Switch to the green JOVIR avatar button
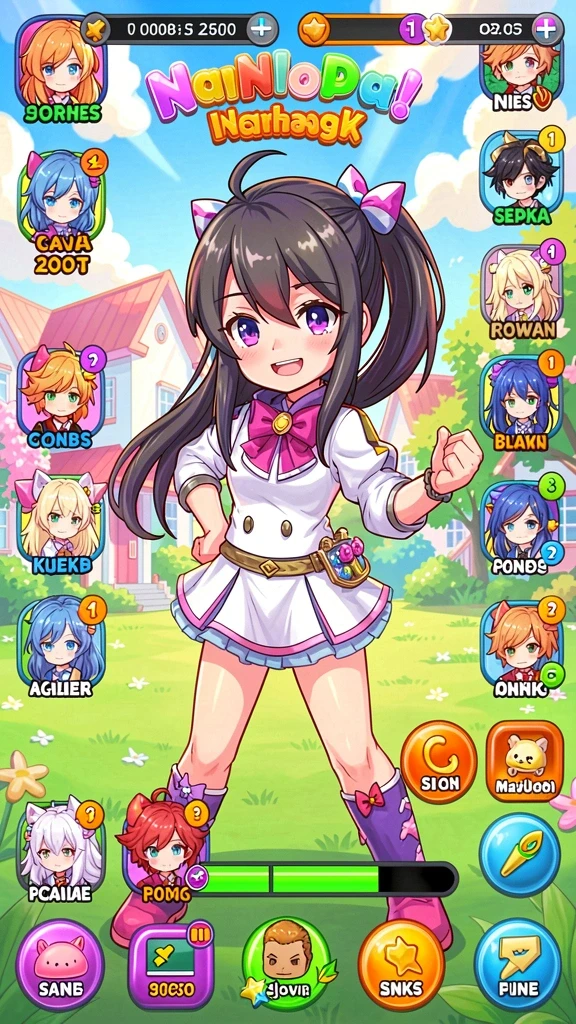This screenshot has width=576, height=1024. [x=286, y=965]
